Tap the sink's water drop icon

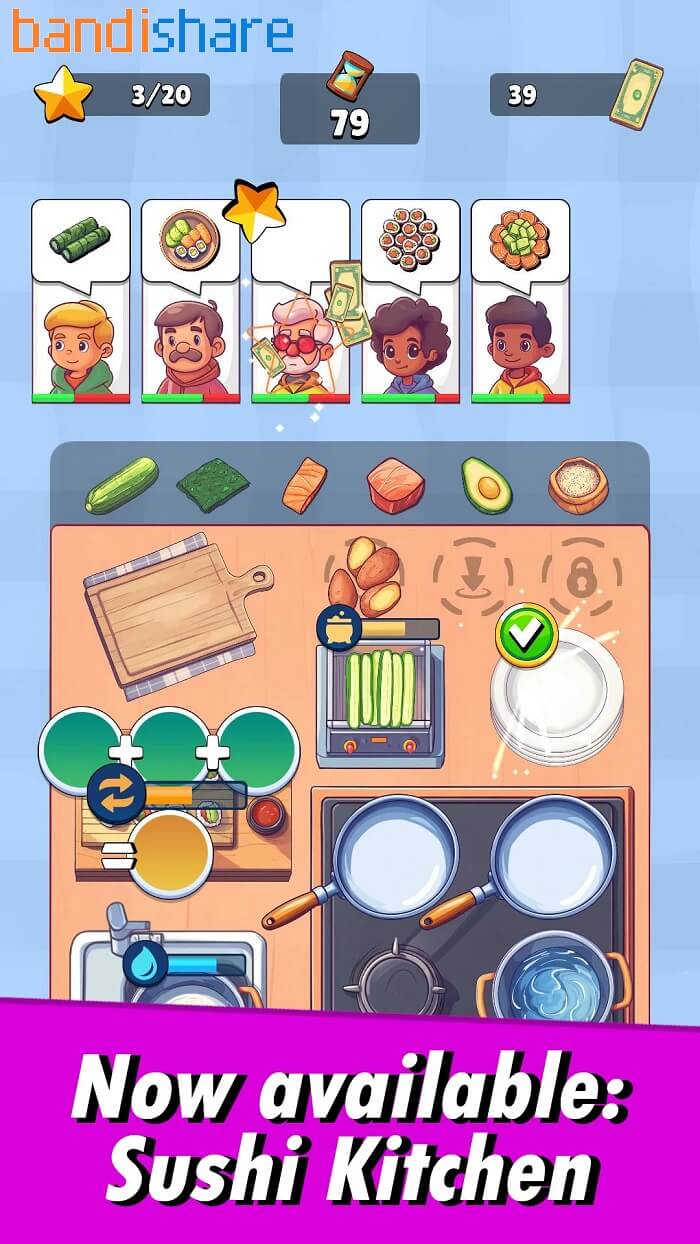[x=146, y=964]
